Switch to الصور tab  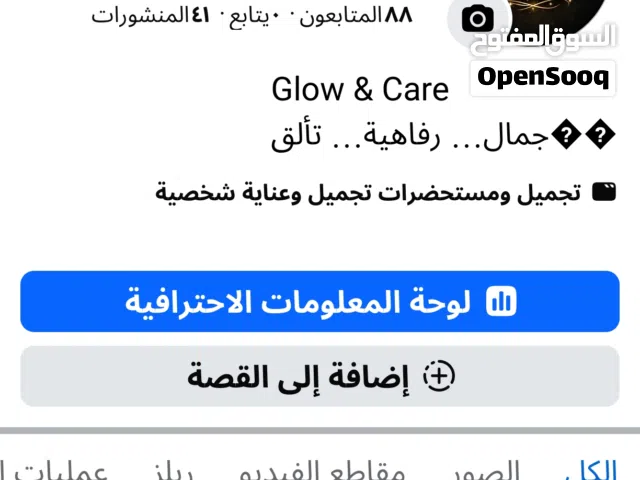(x=495, y=469)
